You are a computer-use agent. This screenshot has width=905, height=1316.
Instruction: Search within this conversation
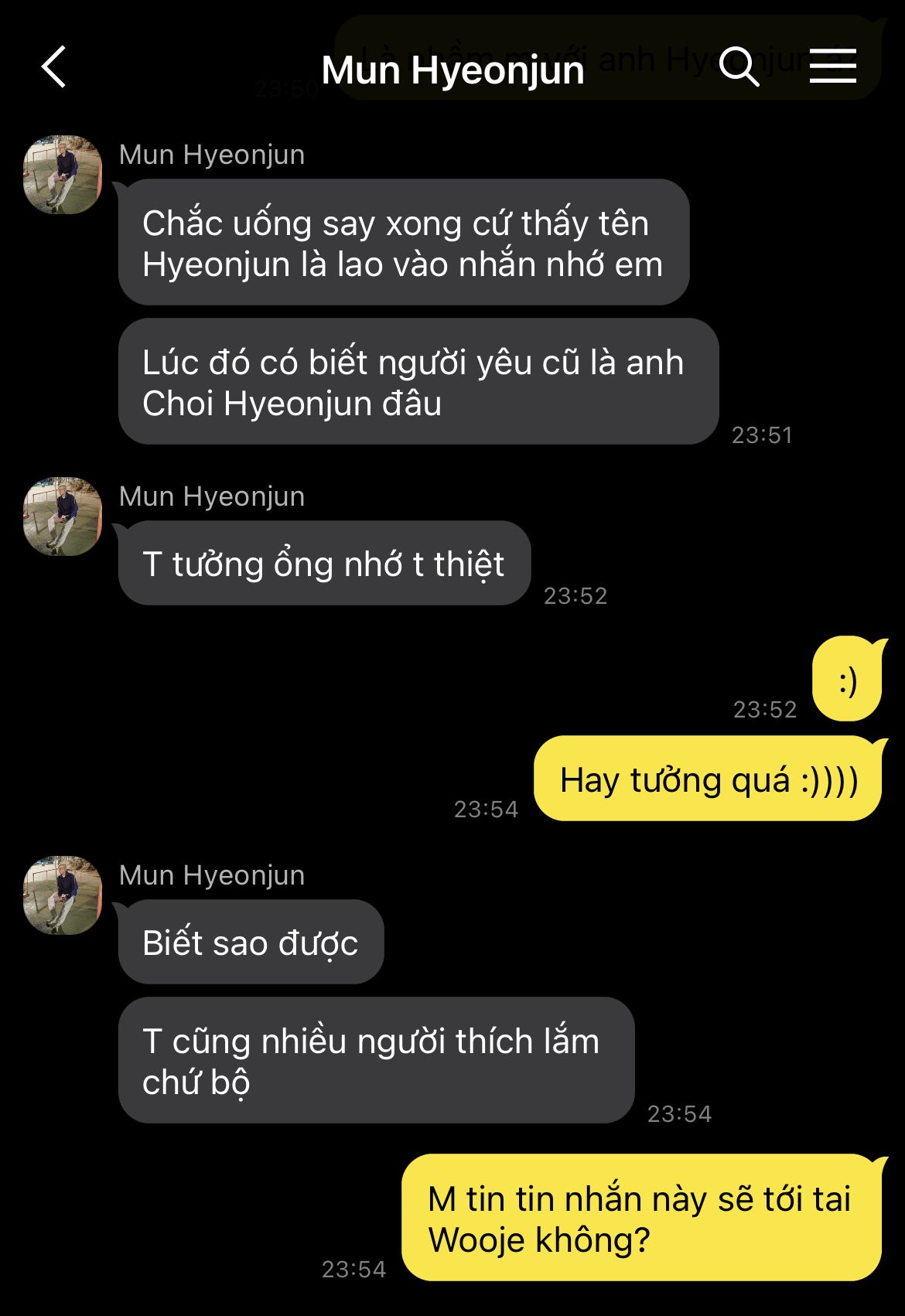point(739,67)
